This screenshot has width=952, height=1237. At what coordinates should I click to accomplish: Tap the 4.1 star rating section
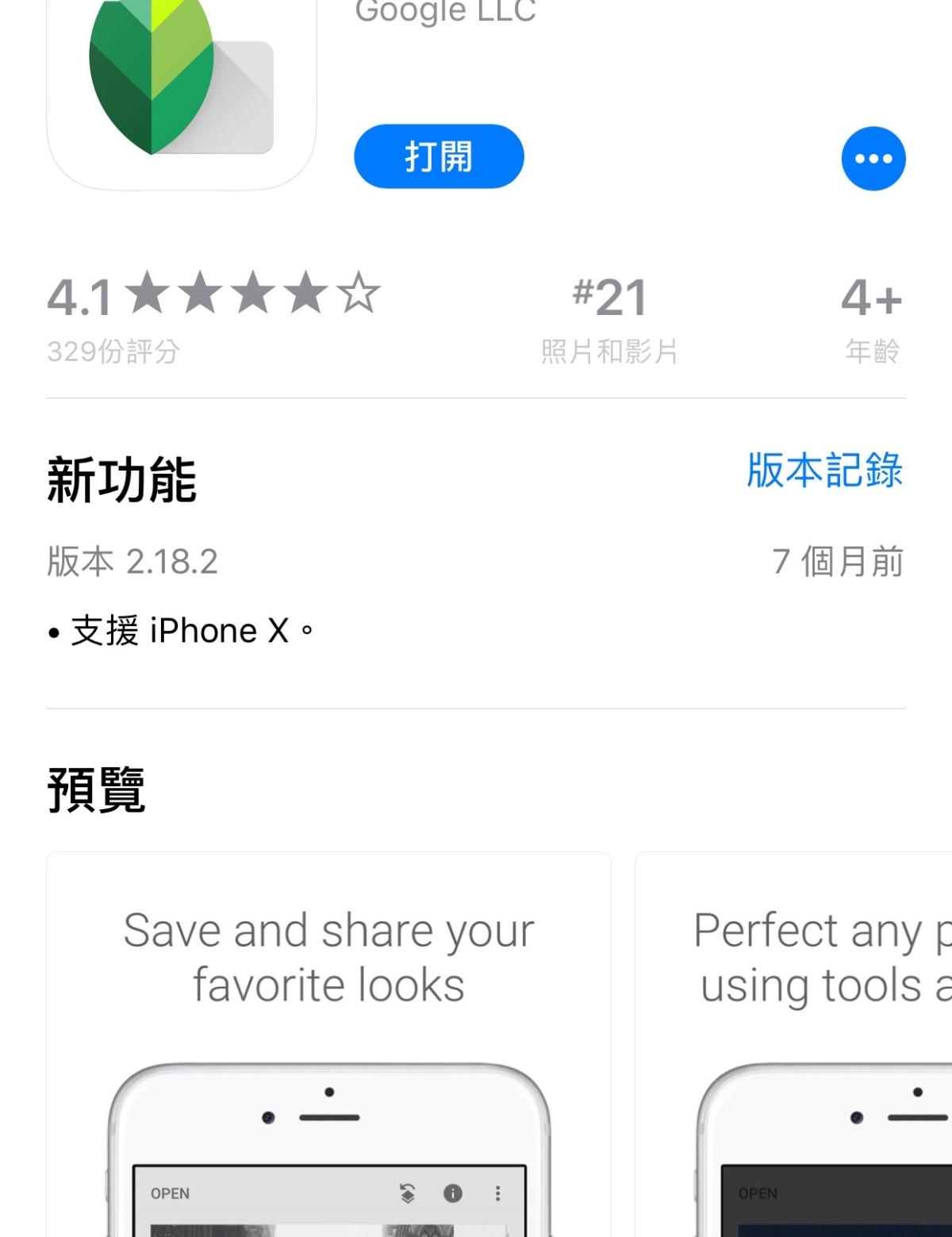tap(213, 317)
